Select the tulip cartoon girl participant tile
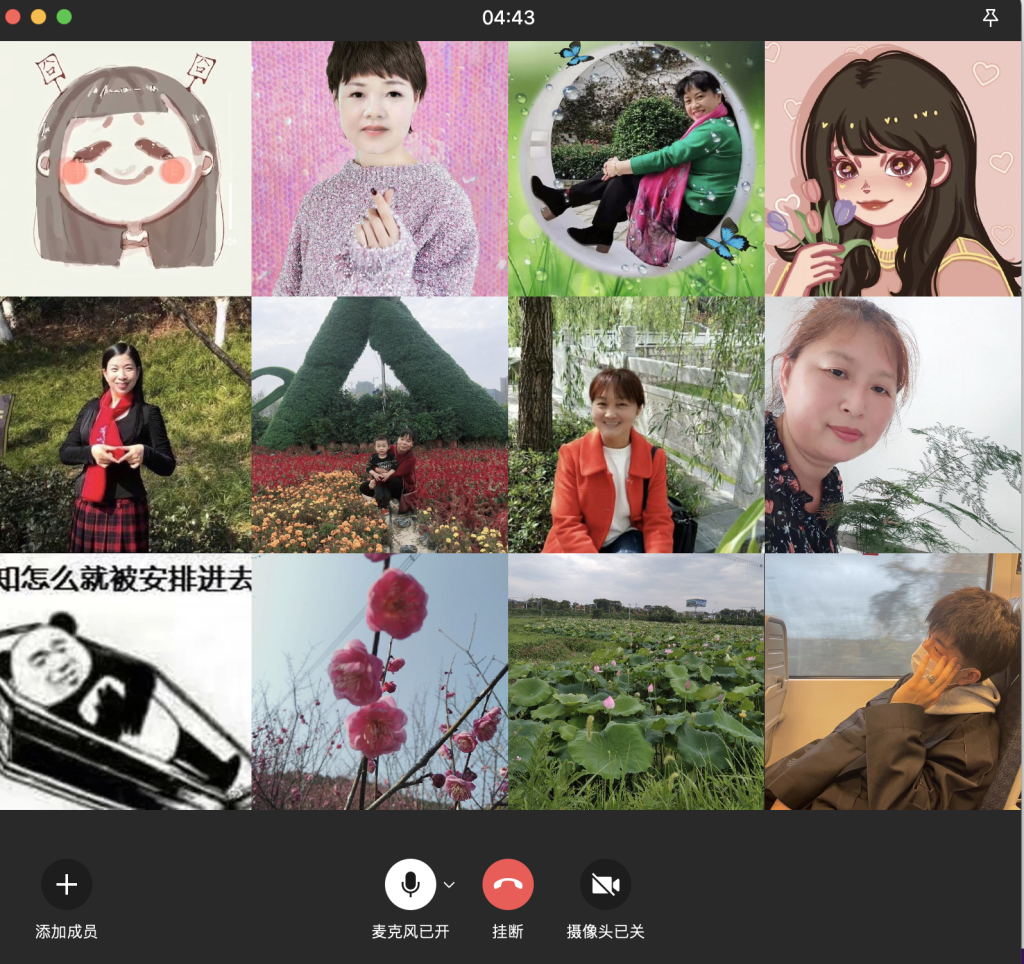 pos(894,168)
